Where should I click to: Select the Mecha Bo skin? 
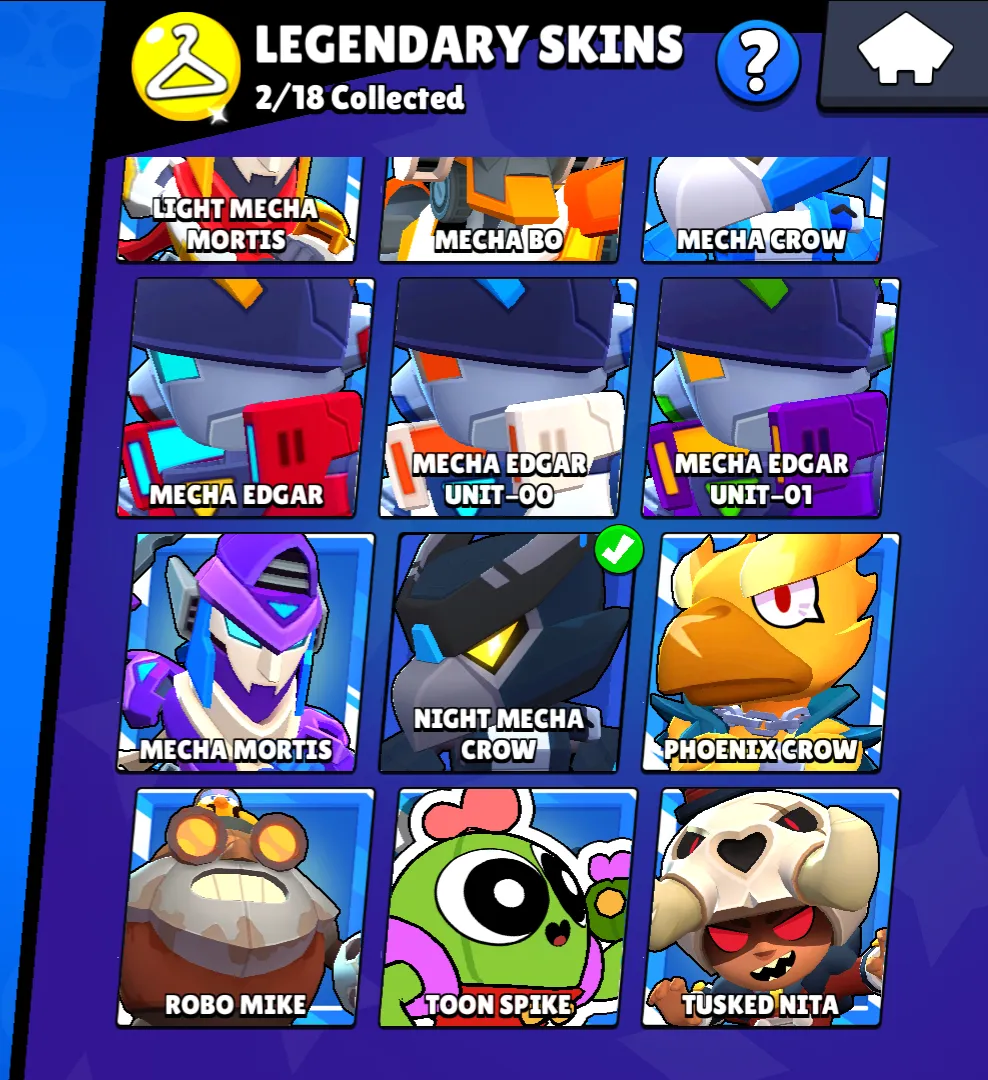(499, 210)
